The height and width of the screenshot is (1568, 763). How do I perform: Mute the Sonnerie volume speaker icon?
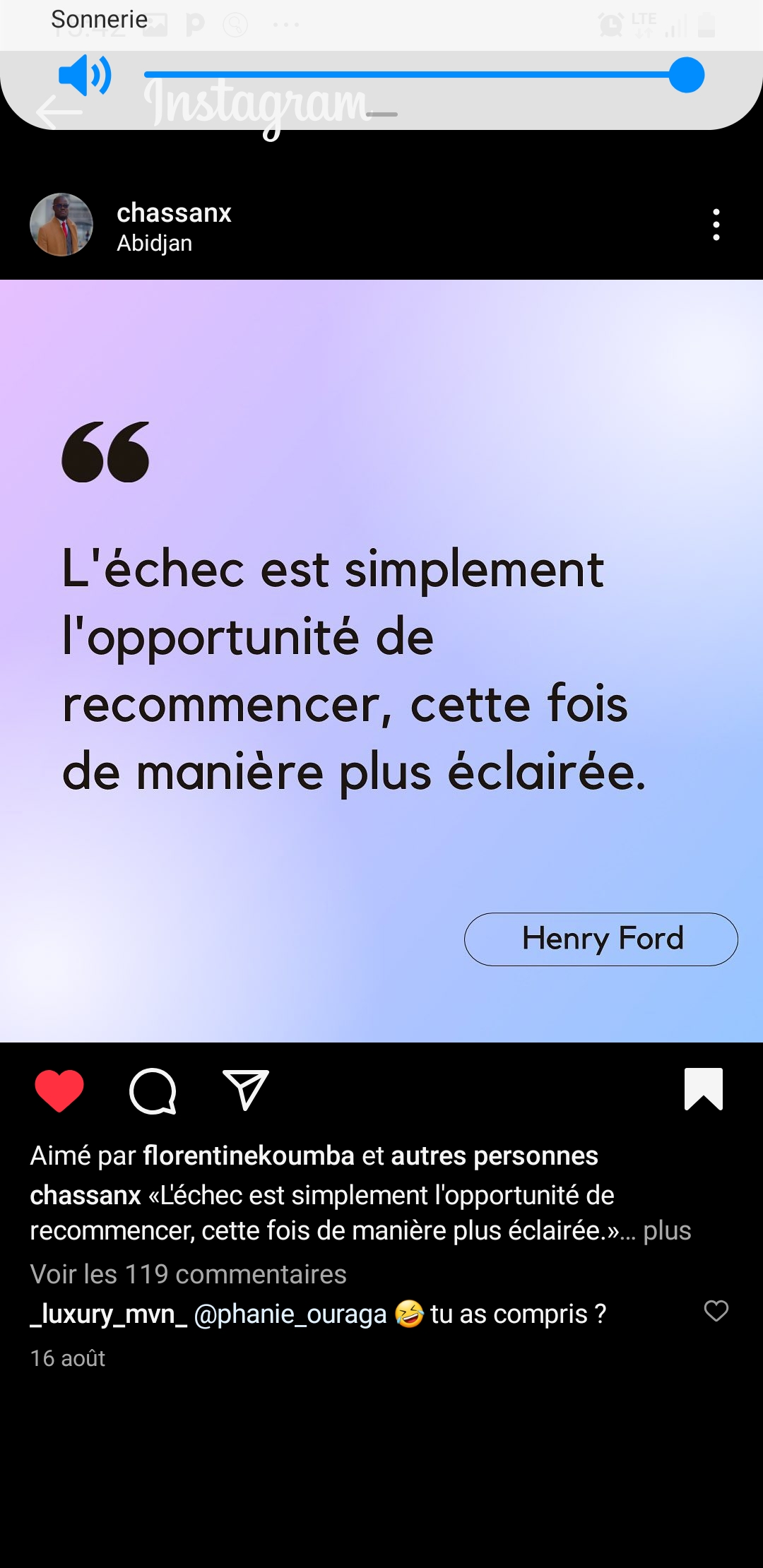84,75
